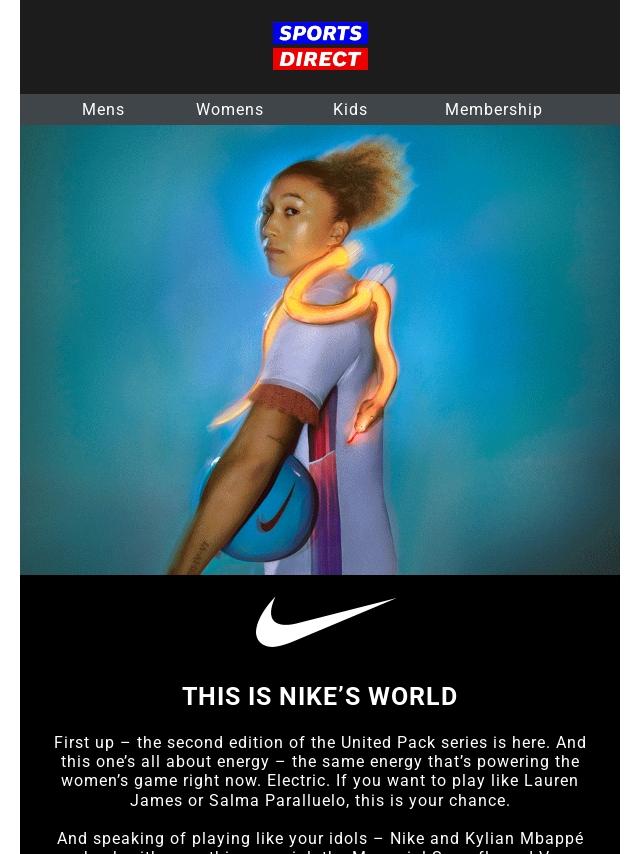Select the Kids navigation link
This screenshot has height=854, width=640.
350,110
